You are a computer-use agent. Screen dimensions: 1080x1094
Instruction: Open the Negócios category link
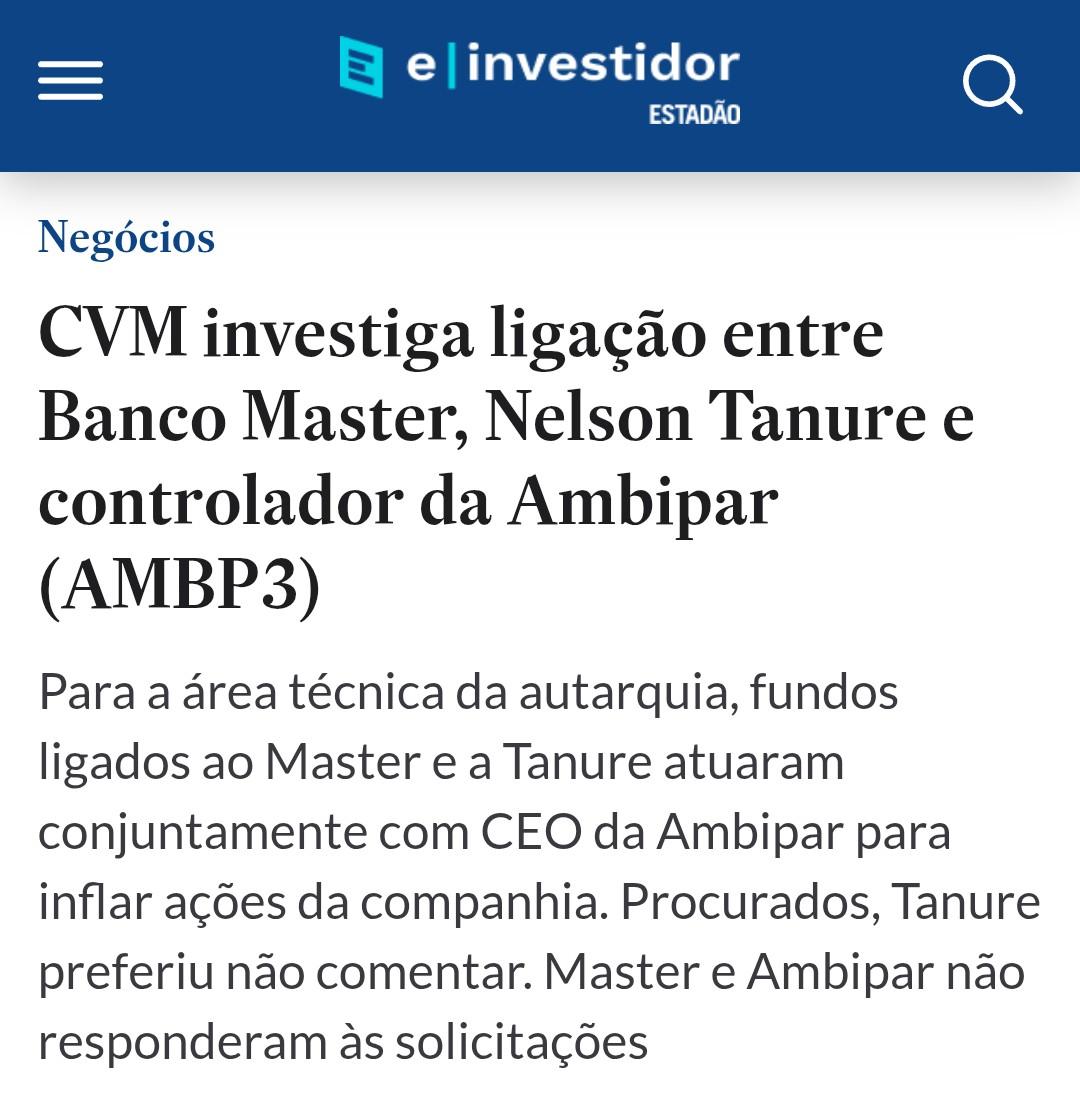pyautogui.click(x=126, y=238)
